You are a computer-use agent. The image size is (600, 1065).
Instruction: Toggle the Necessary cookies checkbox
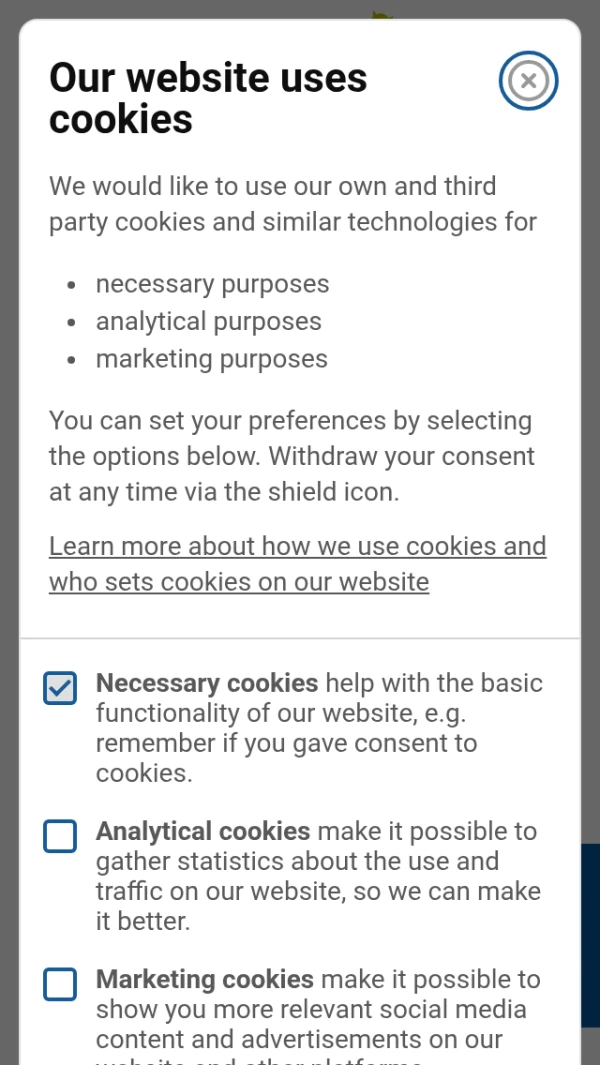[x=60, y=688]
